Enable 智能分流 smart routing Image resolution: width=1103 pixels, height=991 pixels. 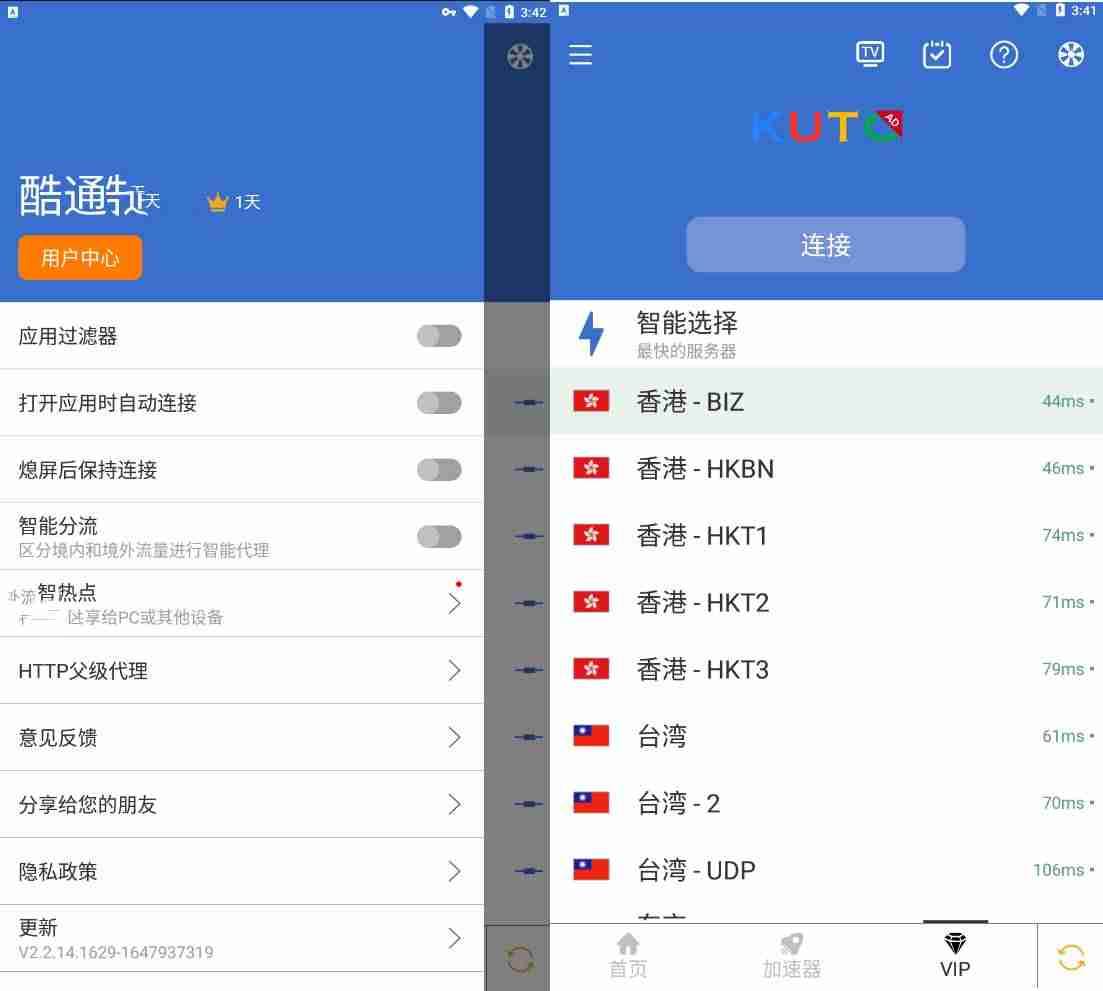tap(439, 537)
